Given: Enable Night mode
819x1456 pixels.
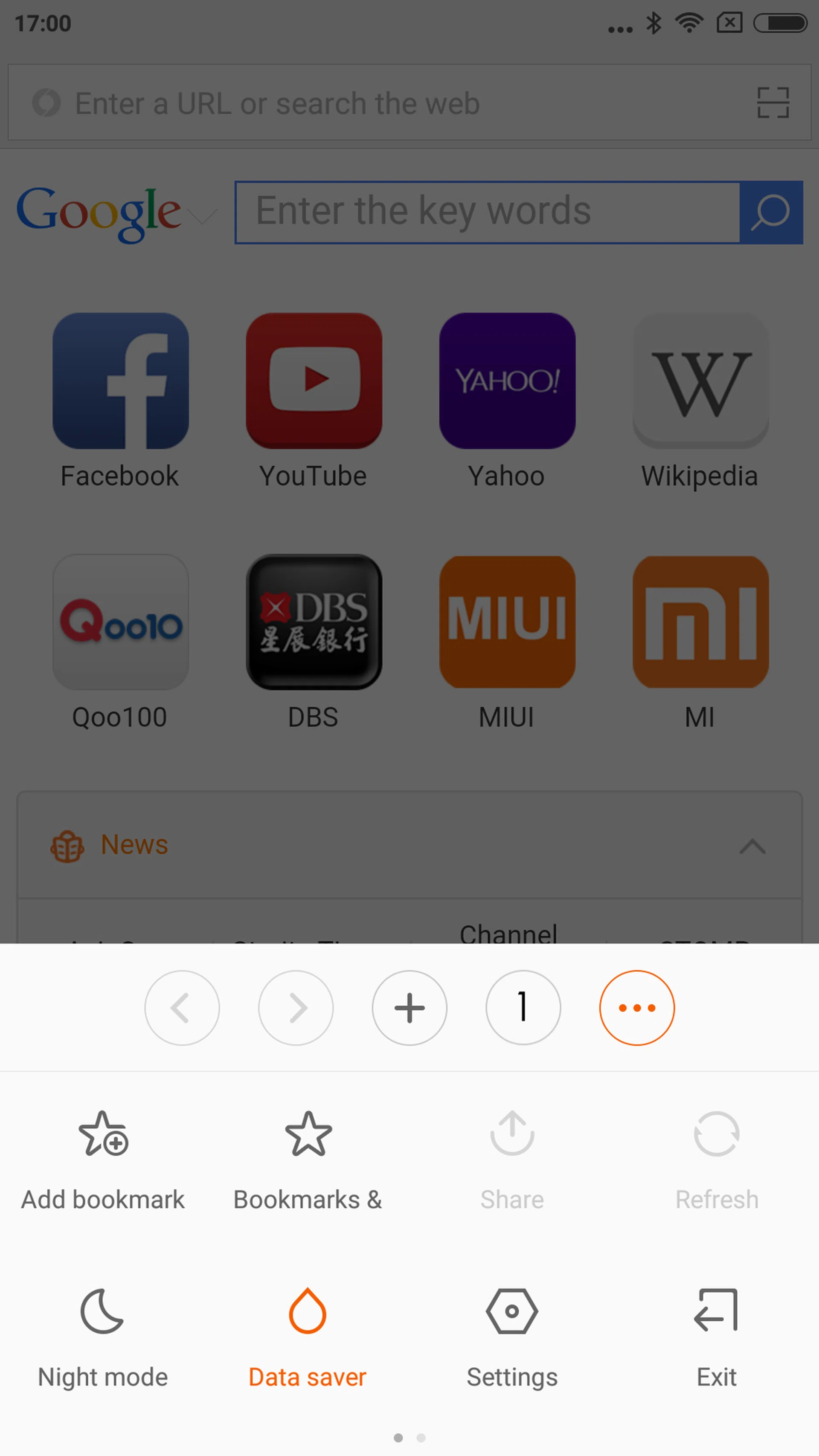Looking at the screenshot, I should tap(103, 1337).
